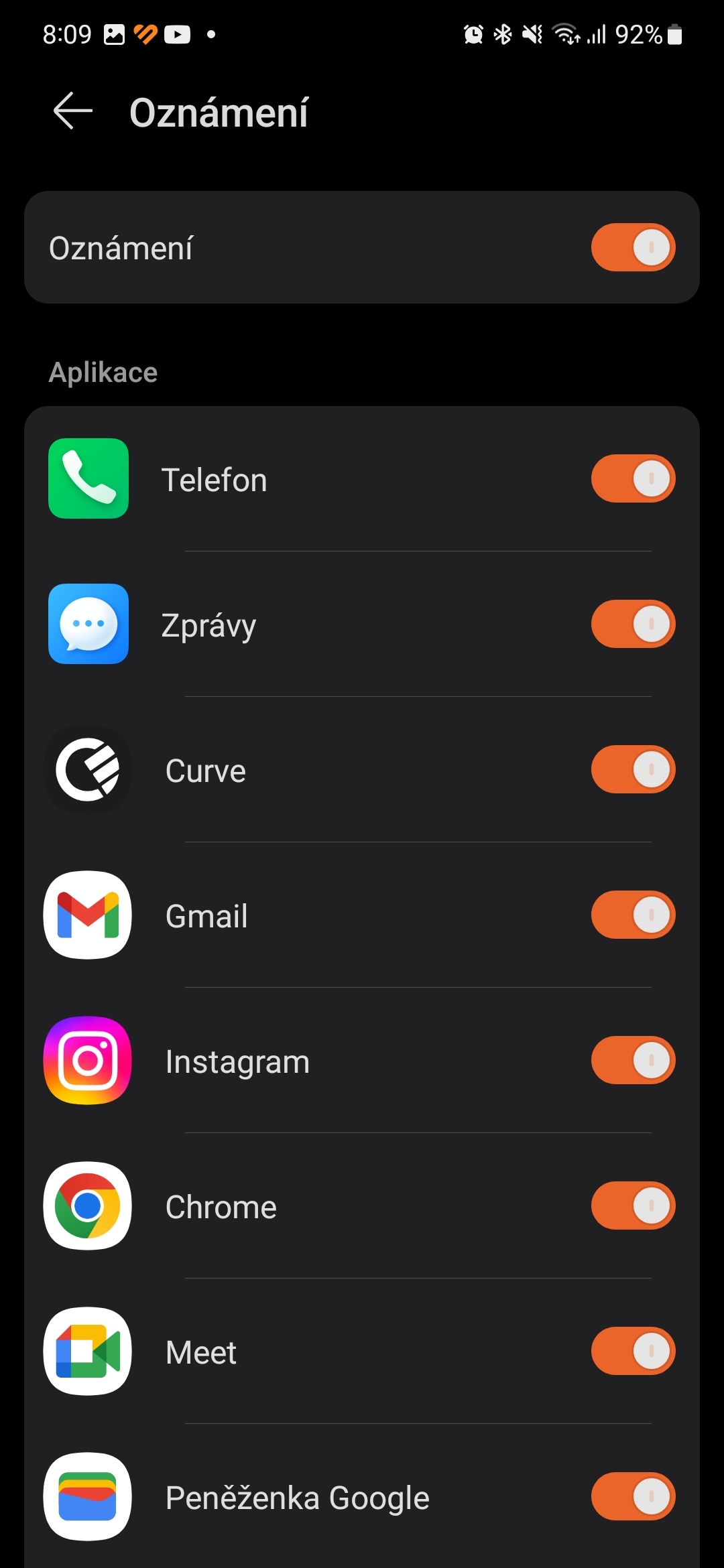Switch off Curve notifications

coord(633,770)
